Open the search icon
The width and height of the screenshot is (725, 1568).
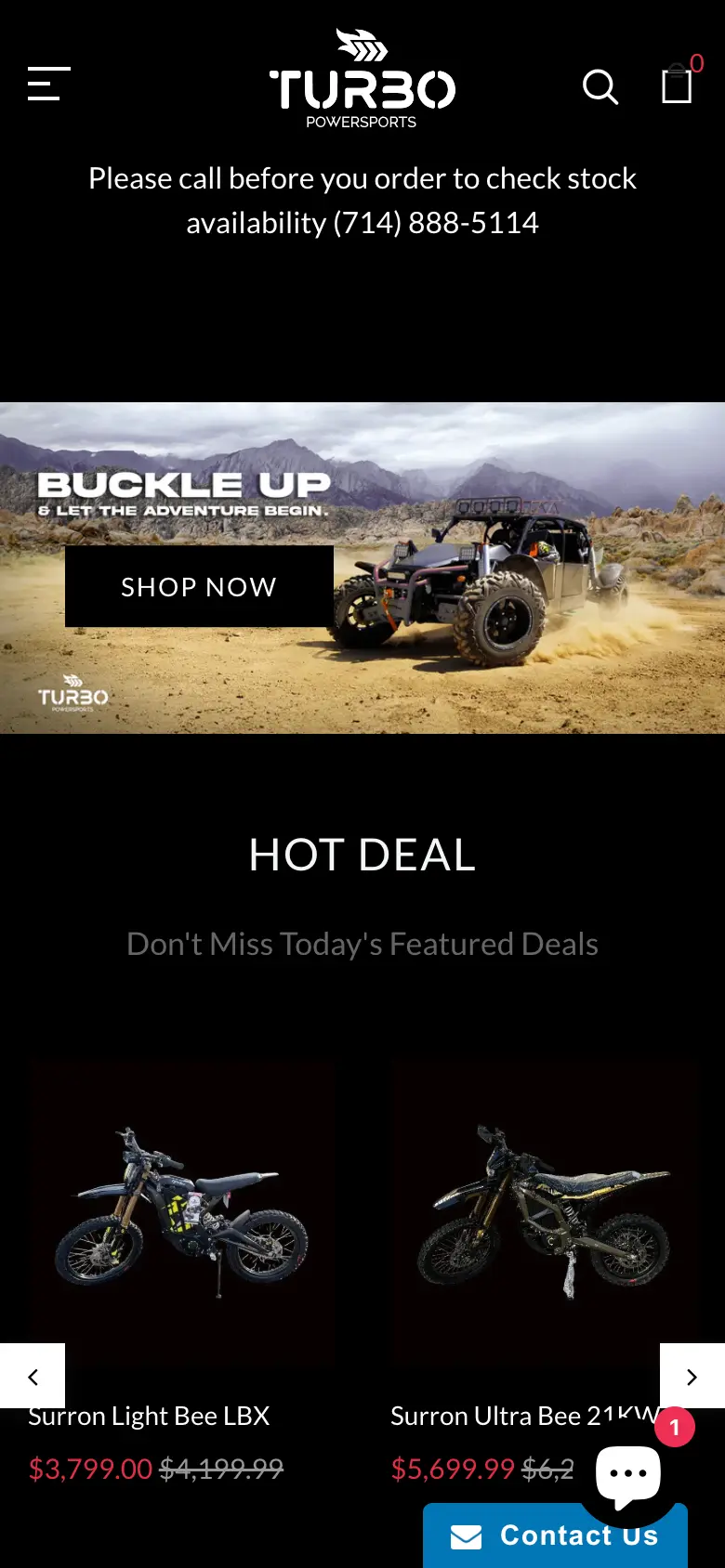(600, 86)
